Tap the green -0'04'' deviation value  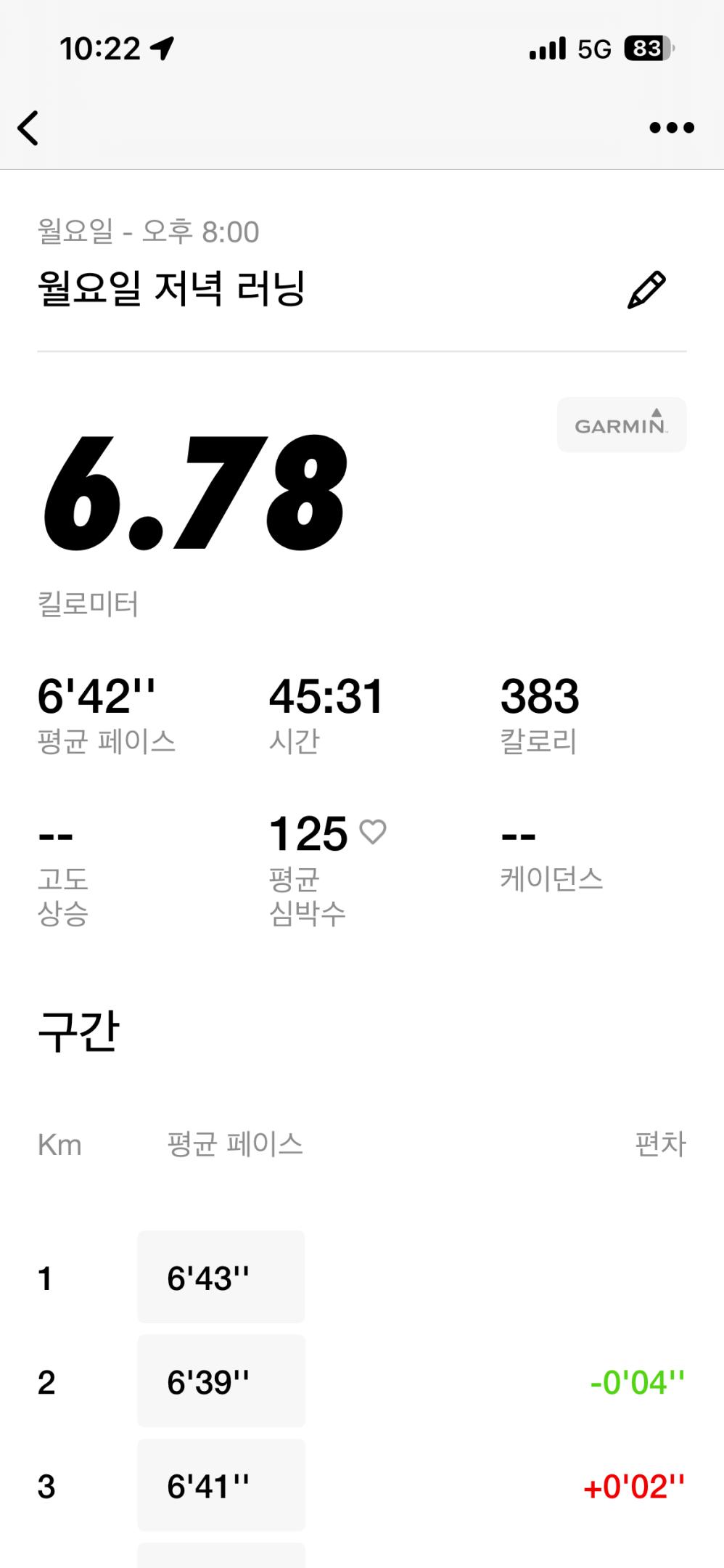click(x=634, y=1381)
